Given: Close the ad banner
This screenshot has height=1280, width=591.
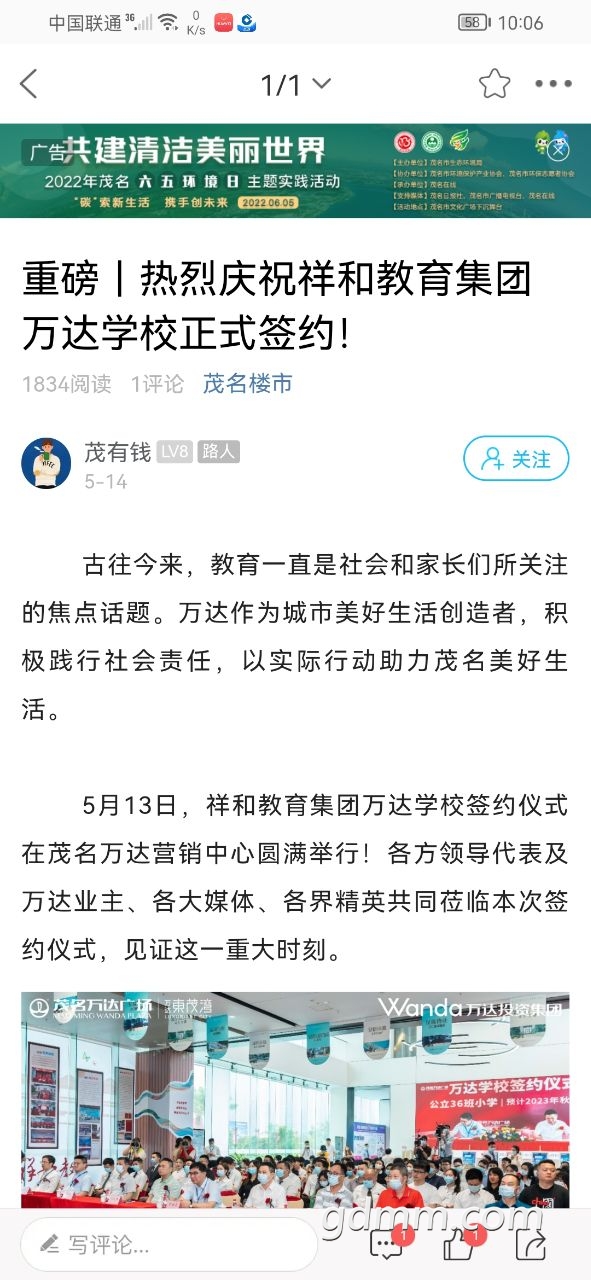Looking at the screenshot, I should tap(557, 151).
